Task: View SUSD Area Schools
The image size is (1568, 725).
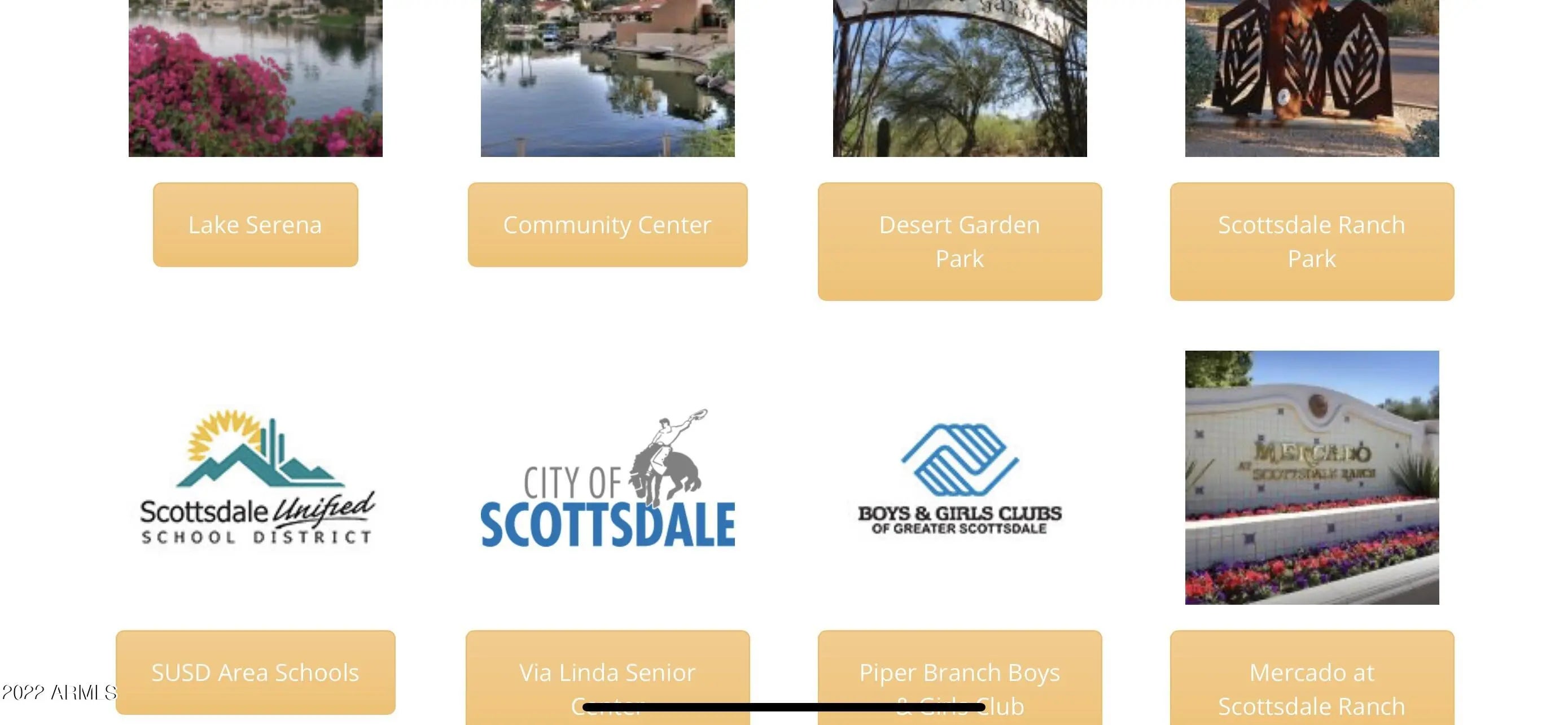Action: 255,672
